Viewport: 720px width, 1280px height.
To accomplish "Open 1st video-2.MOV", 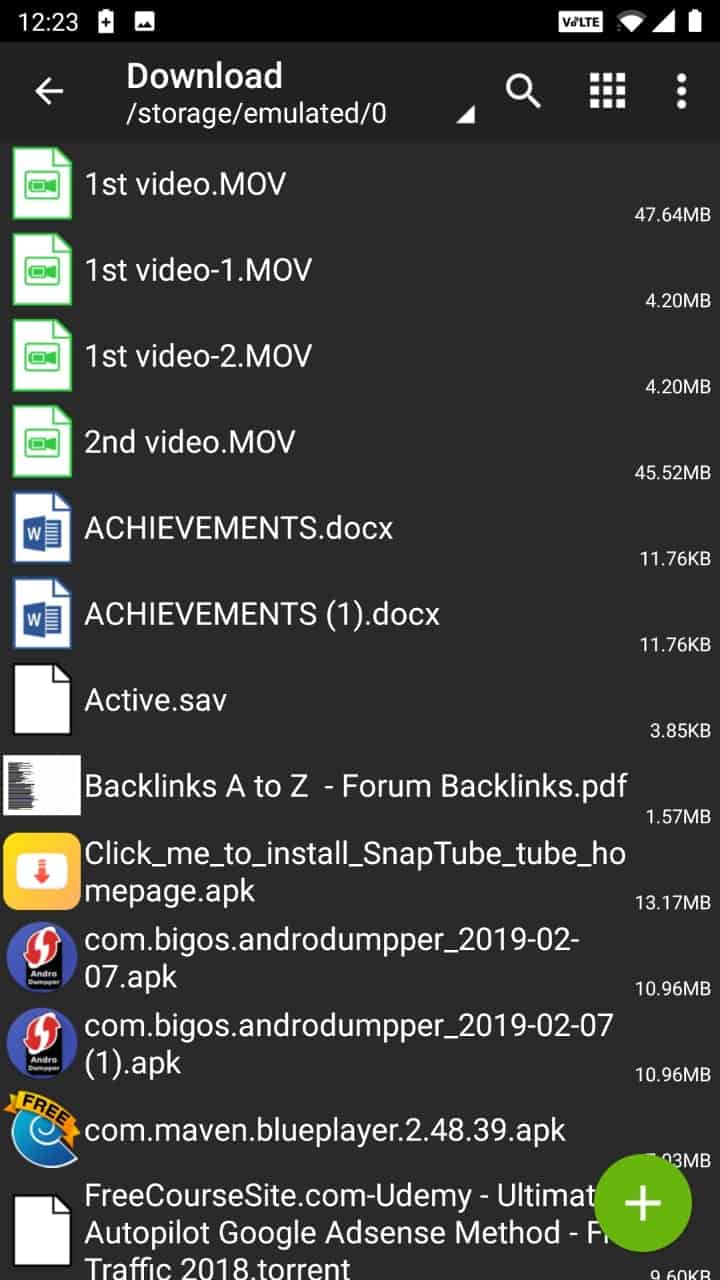I will pyautogui.click(x=360, y=357).
